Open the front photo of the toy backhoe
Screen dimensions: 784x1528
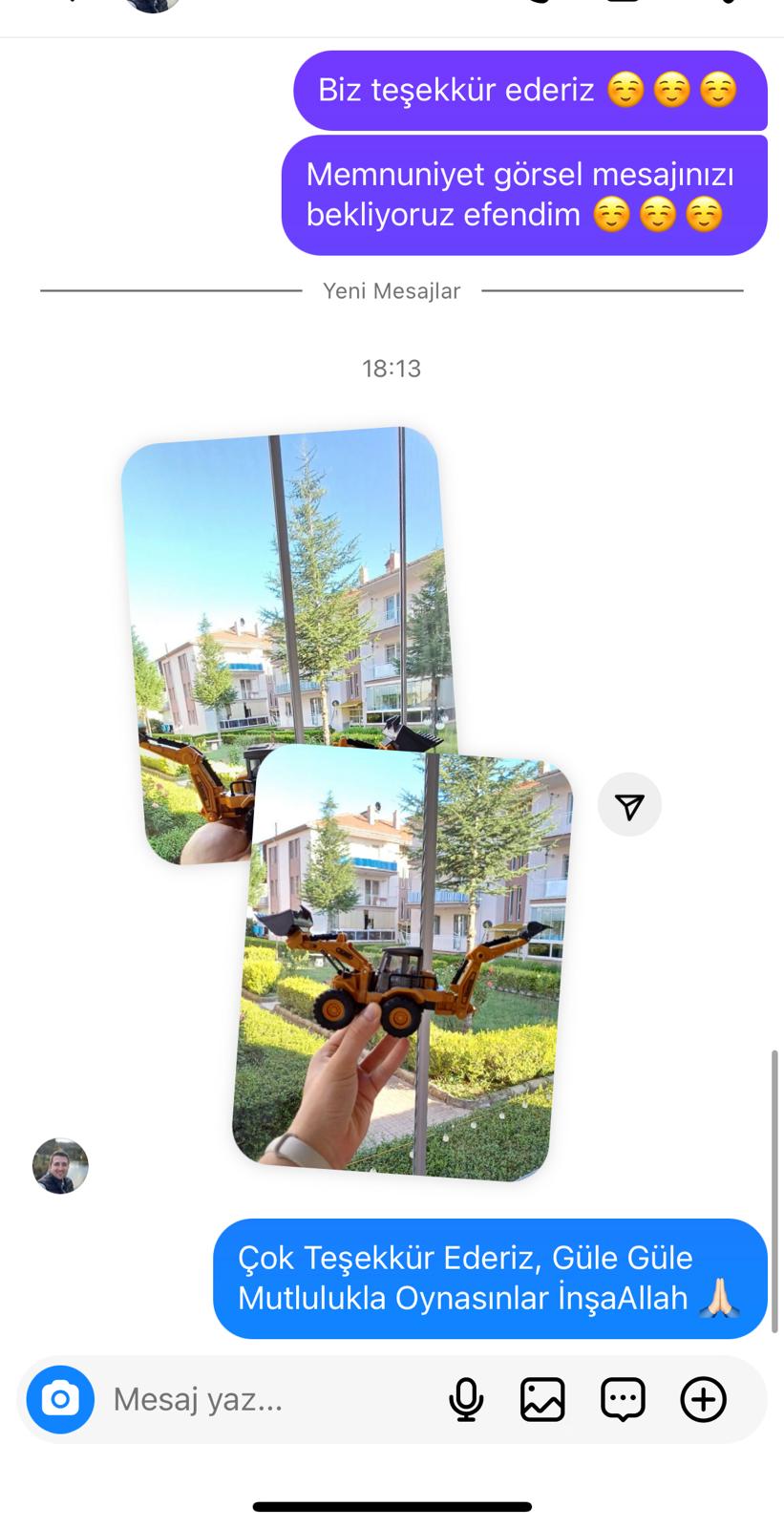(402, 963)
